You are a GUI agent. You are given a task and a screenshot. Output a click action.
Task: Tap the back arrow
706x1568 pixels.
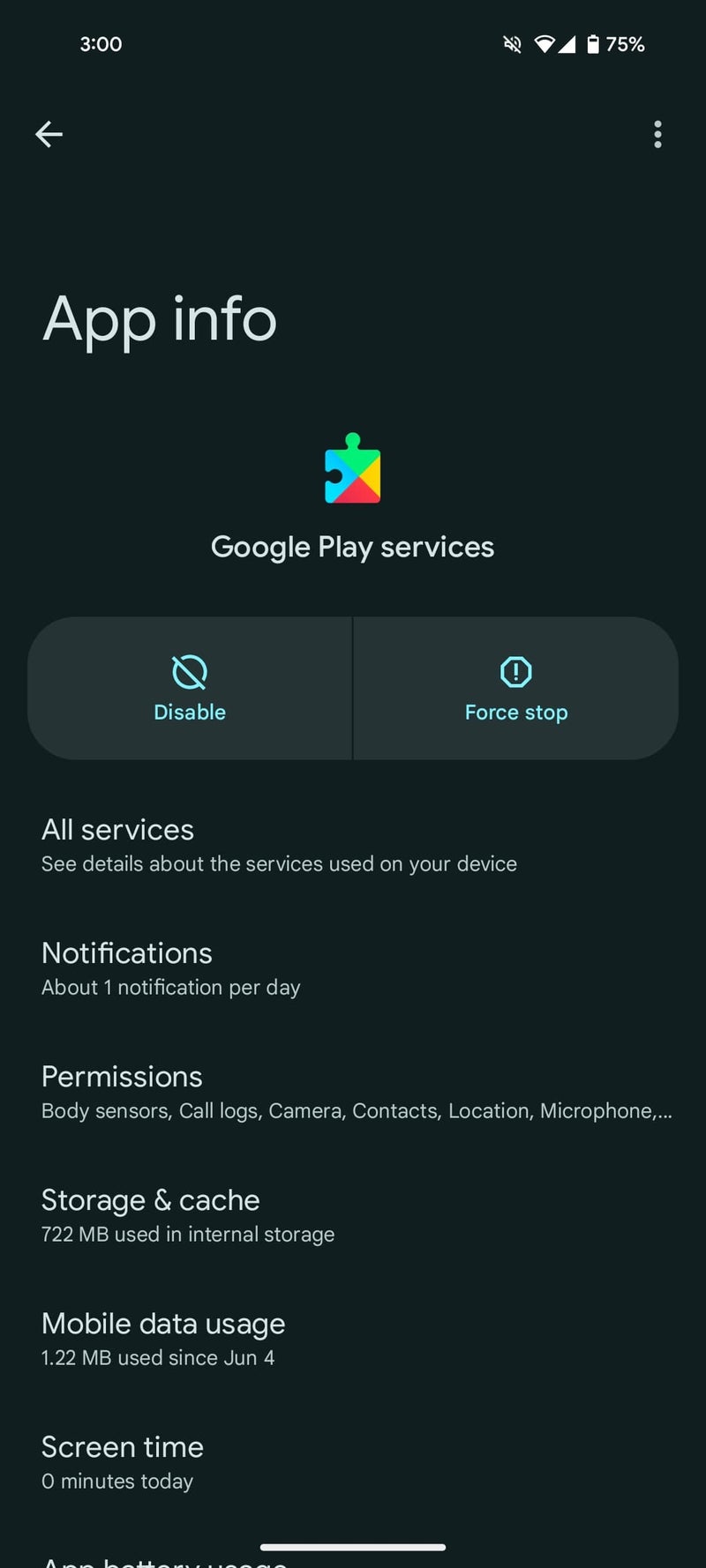coord(49,134)
